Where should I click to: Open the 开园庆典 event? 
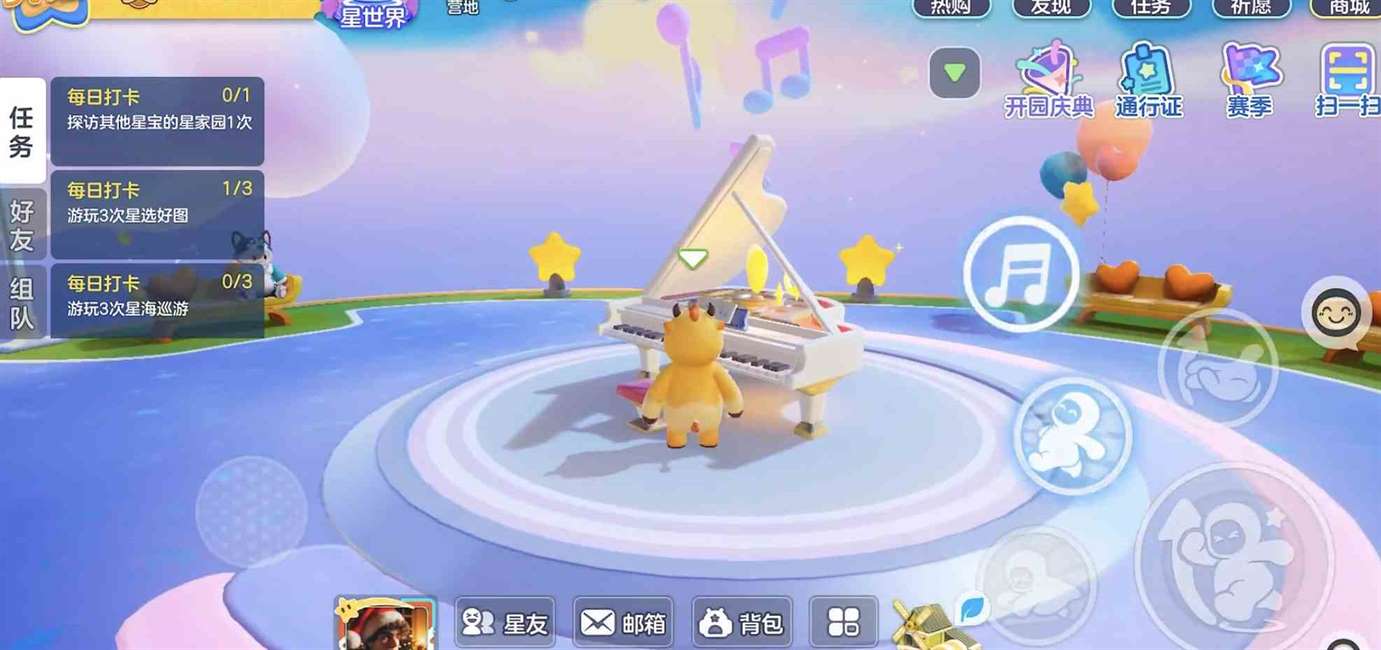point(1049,80)
